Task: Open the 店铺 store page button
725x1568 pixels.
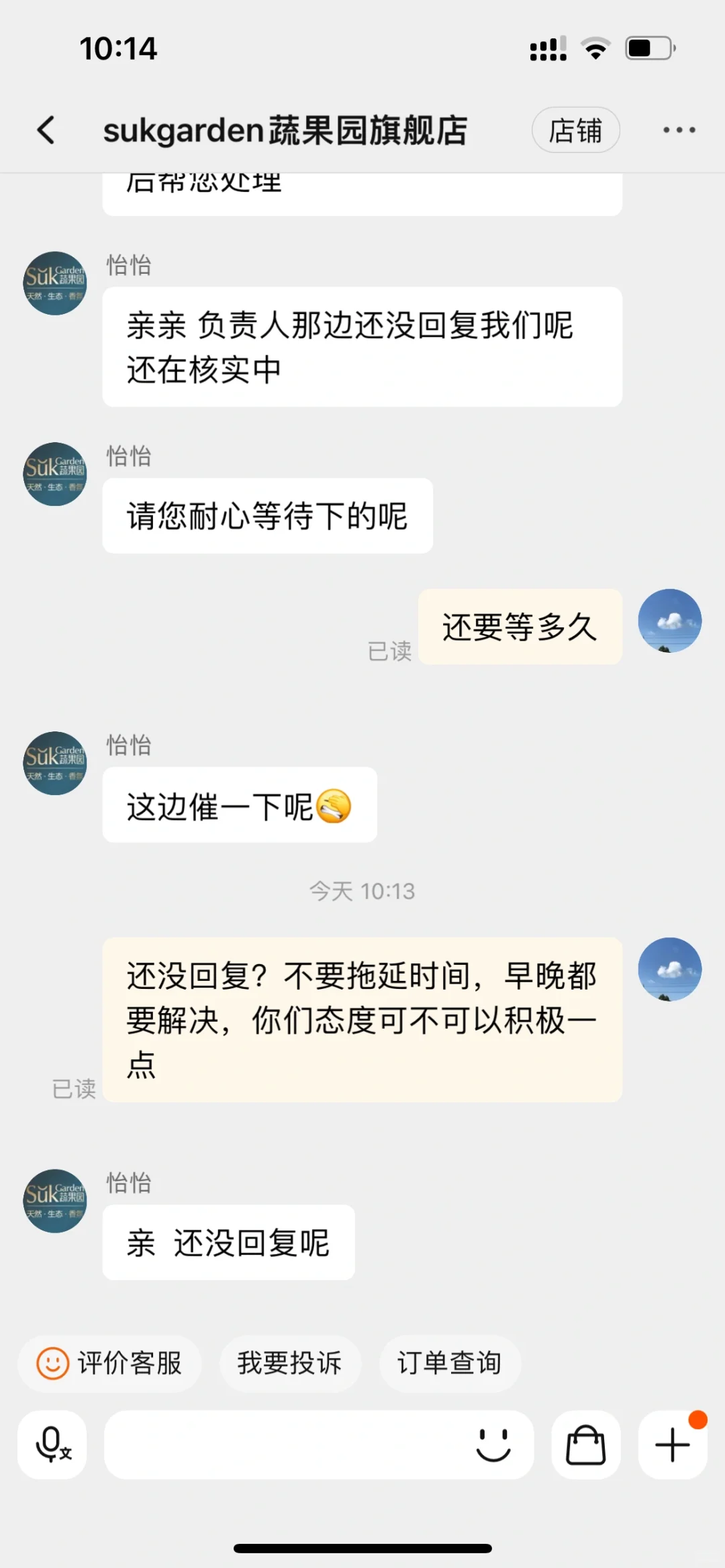Action: 575,130
